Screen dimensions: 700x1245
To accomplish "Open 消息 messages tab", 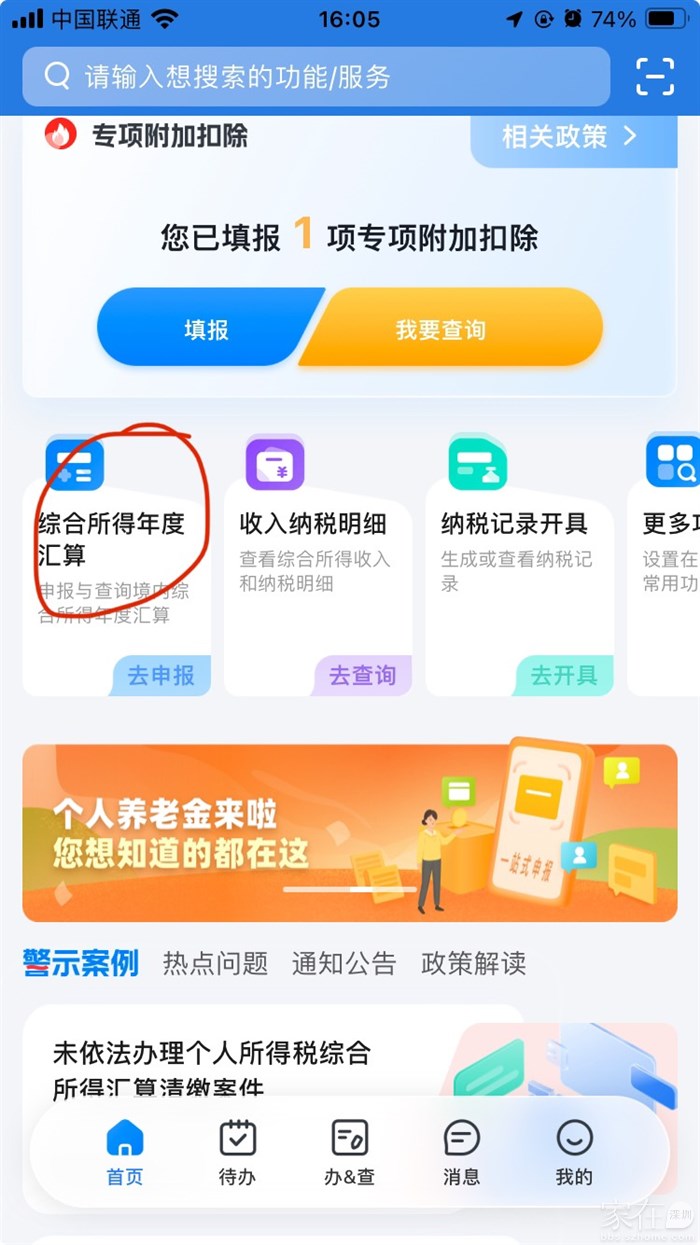I will [x=461, y=1153].
